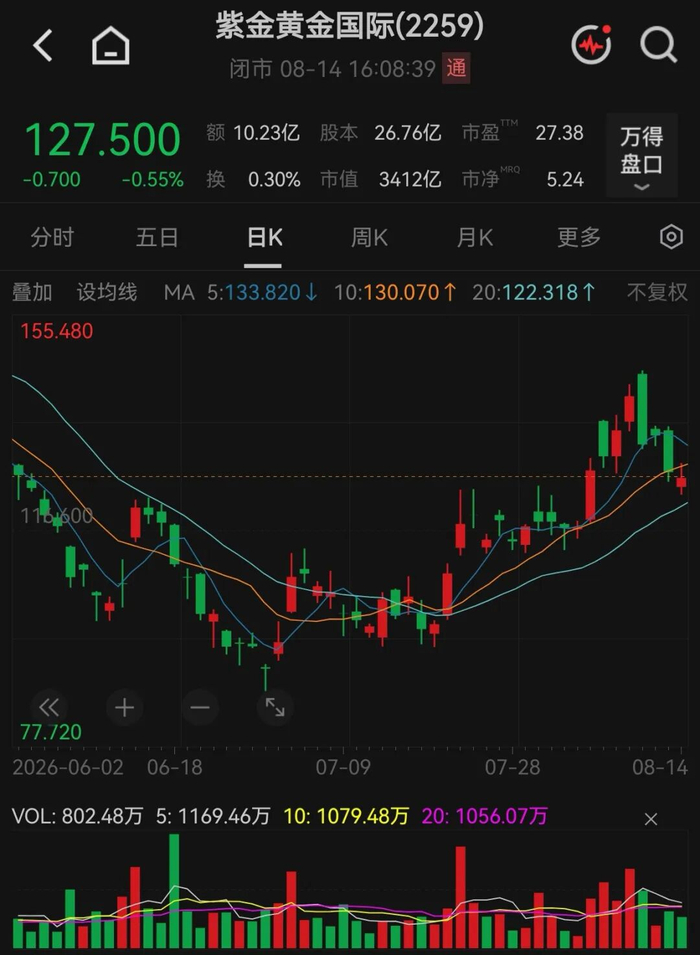Select the 日K tab
The height and width of the screenshot is (955, 700).
264,237
